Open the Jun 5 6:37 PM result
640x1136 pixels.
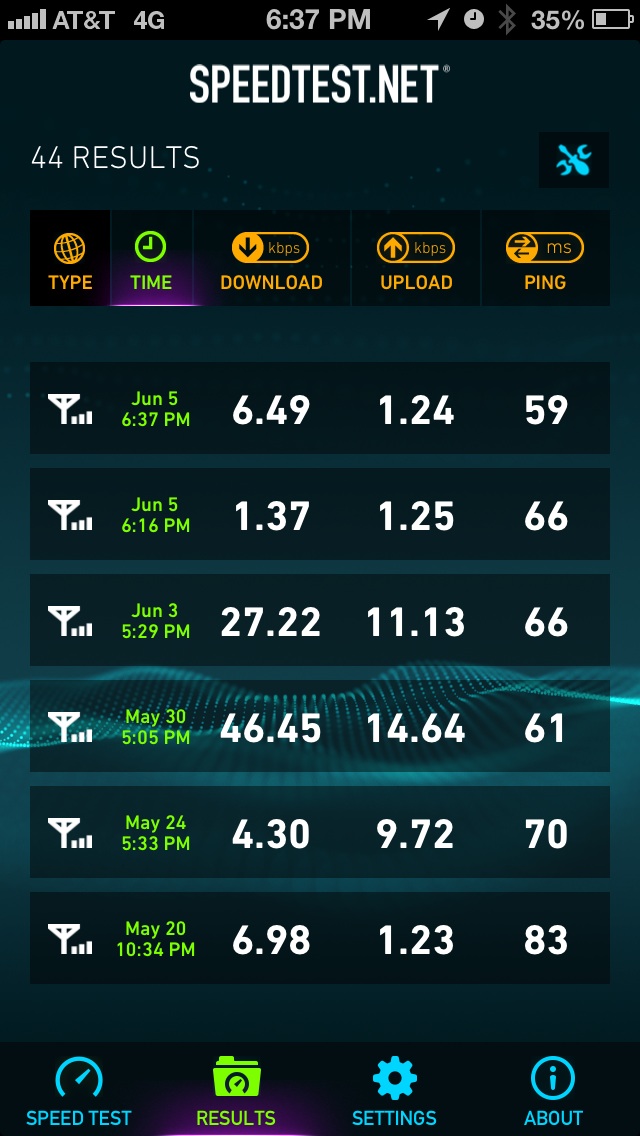pos(320,409)
